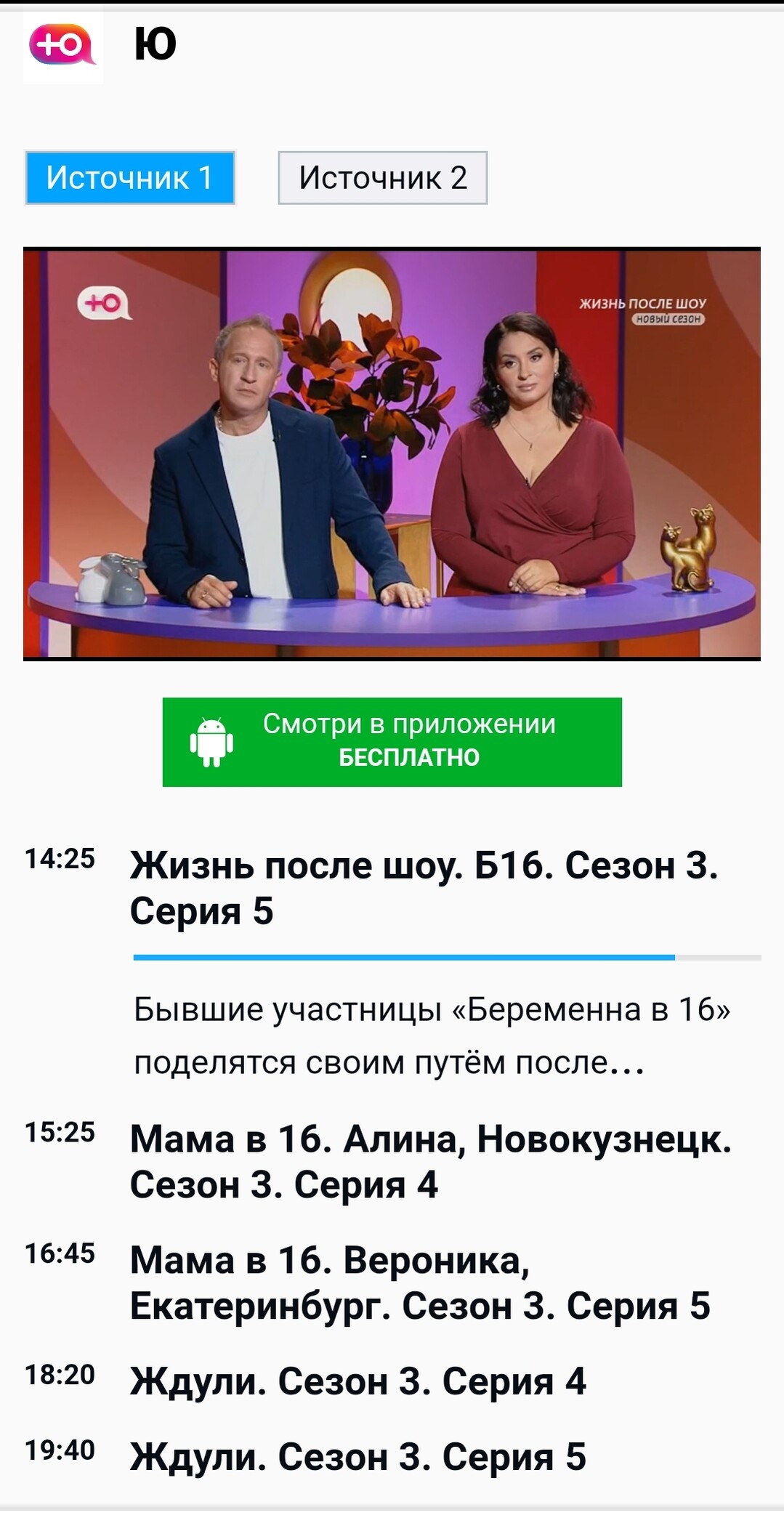Switch to Источник 1
This screenshot has width=784, height=1515.
coord(129,178)
